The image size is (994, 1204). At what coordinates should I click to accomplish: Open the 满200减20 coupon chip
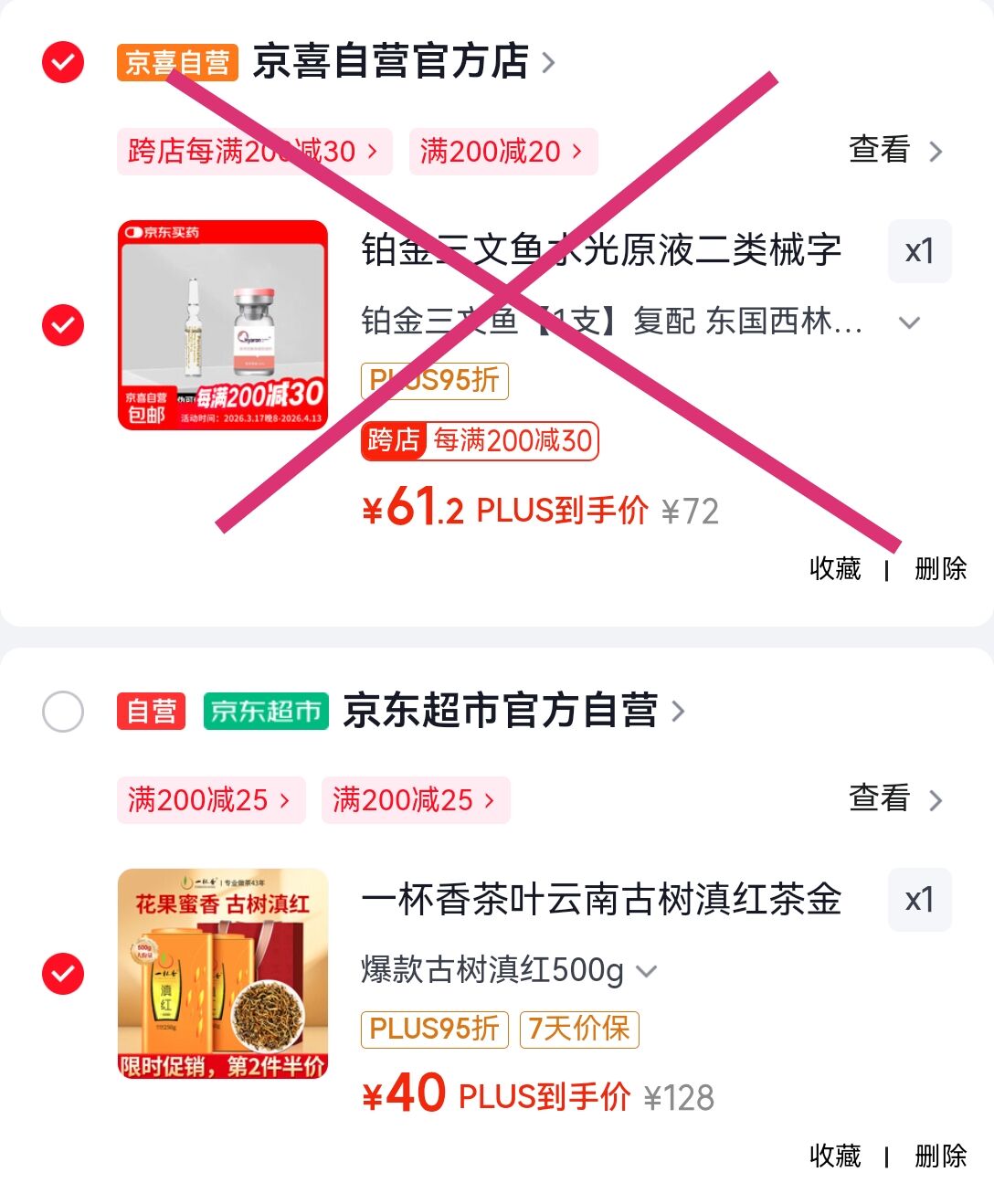[502, 152]
